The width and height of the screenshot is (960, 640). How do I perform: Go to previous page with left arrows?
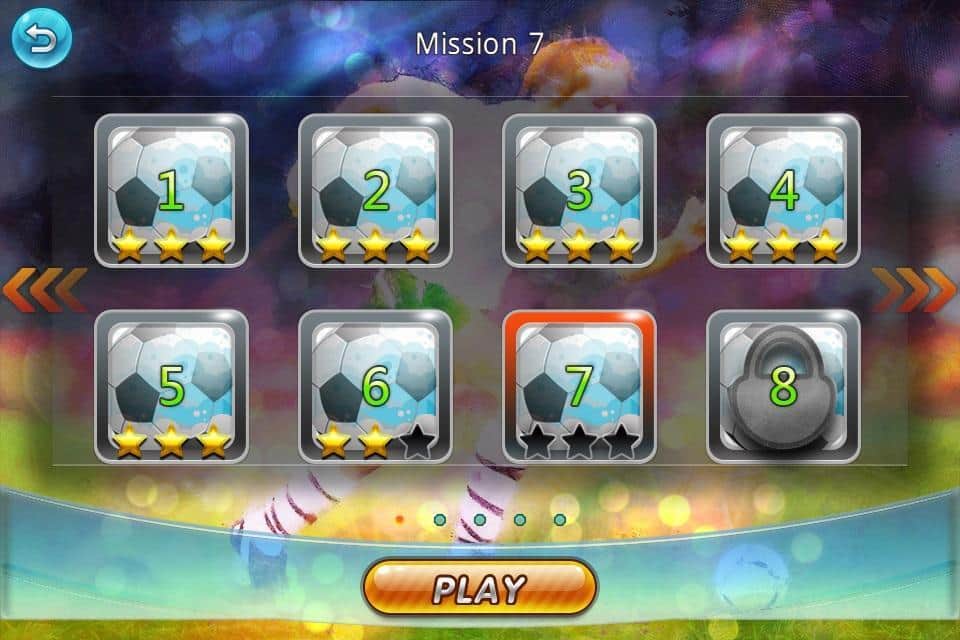(x=44, y=289)
